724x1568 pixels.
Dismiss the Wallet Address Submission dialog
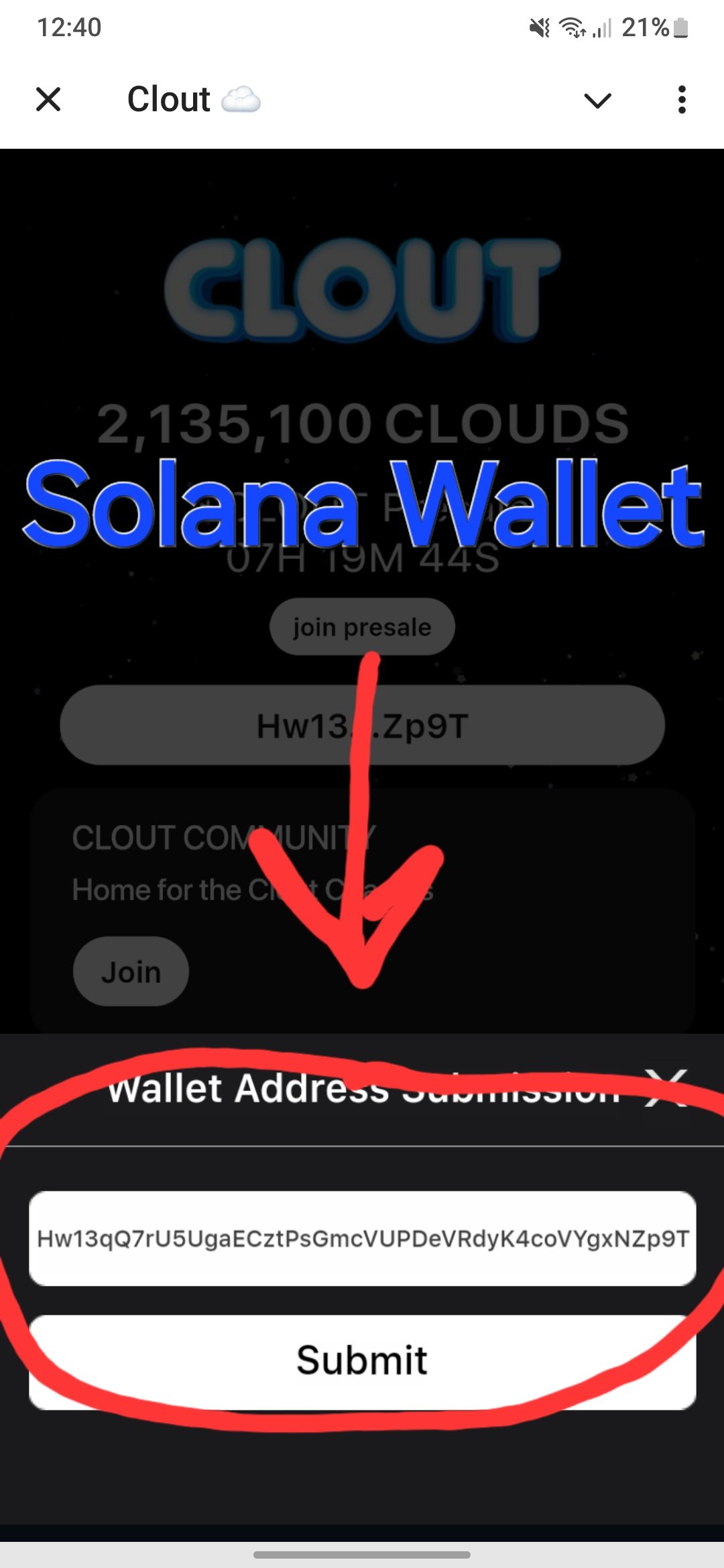[665, 1088]
